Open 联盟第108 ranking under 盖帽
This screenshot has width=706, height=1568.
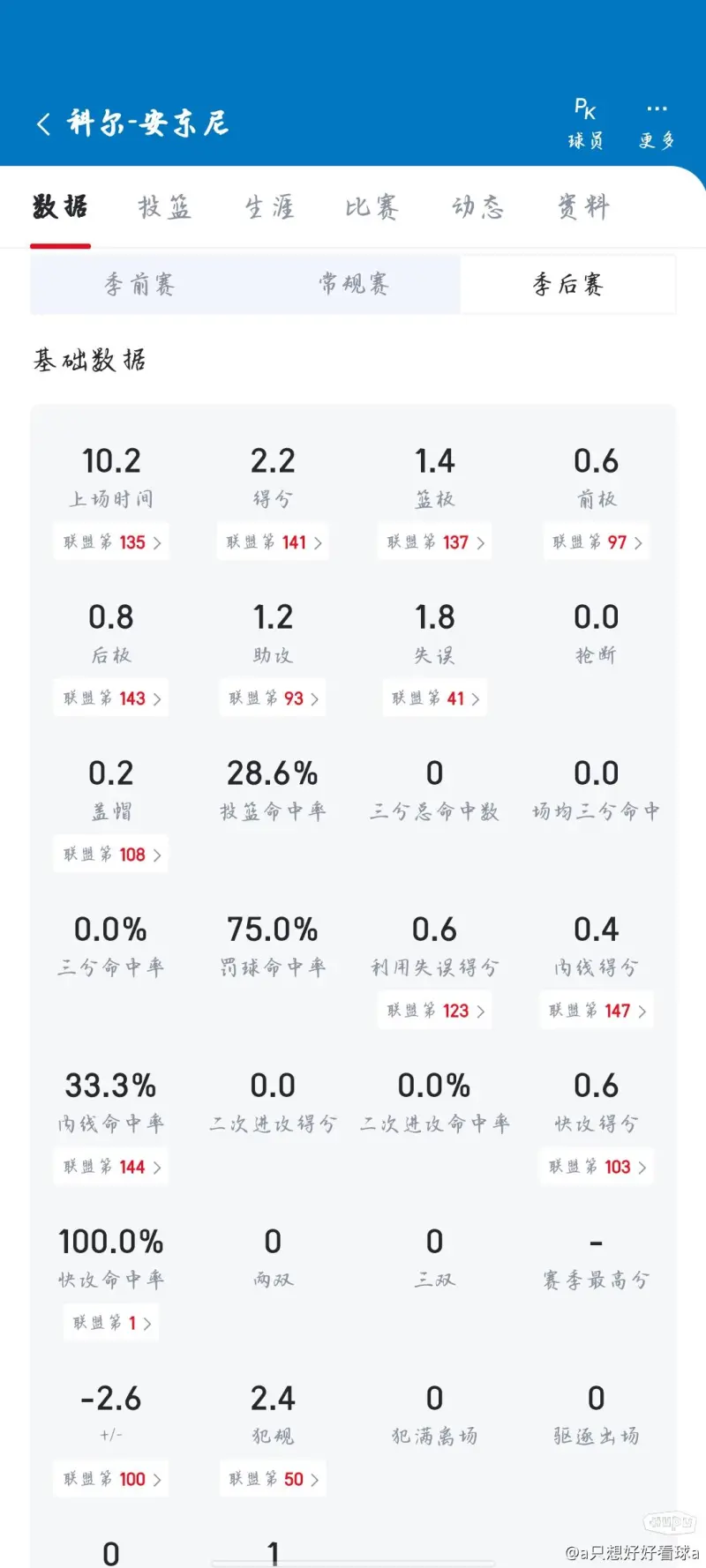coord(111,855)
